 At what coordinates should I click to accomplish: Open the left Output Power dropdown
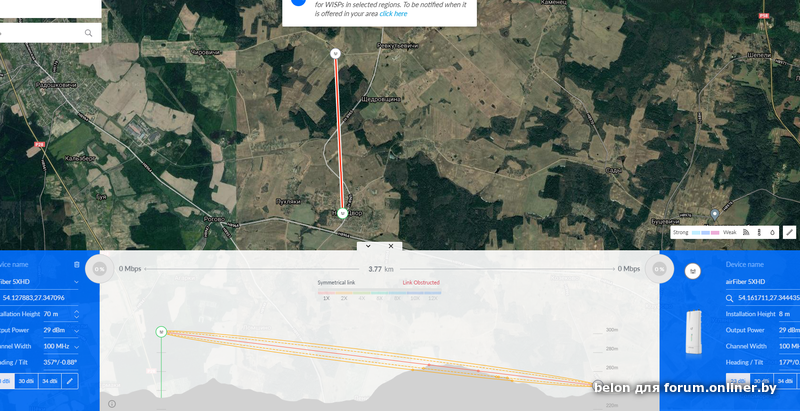[x=77, y=330]
